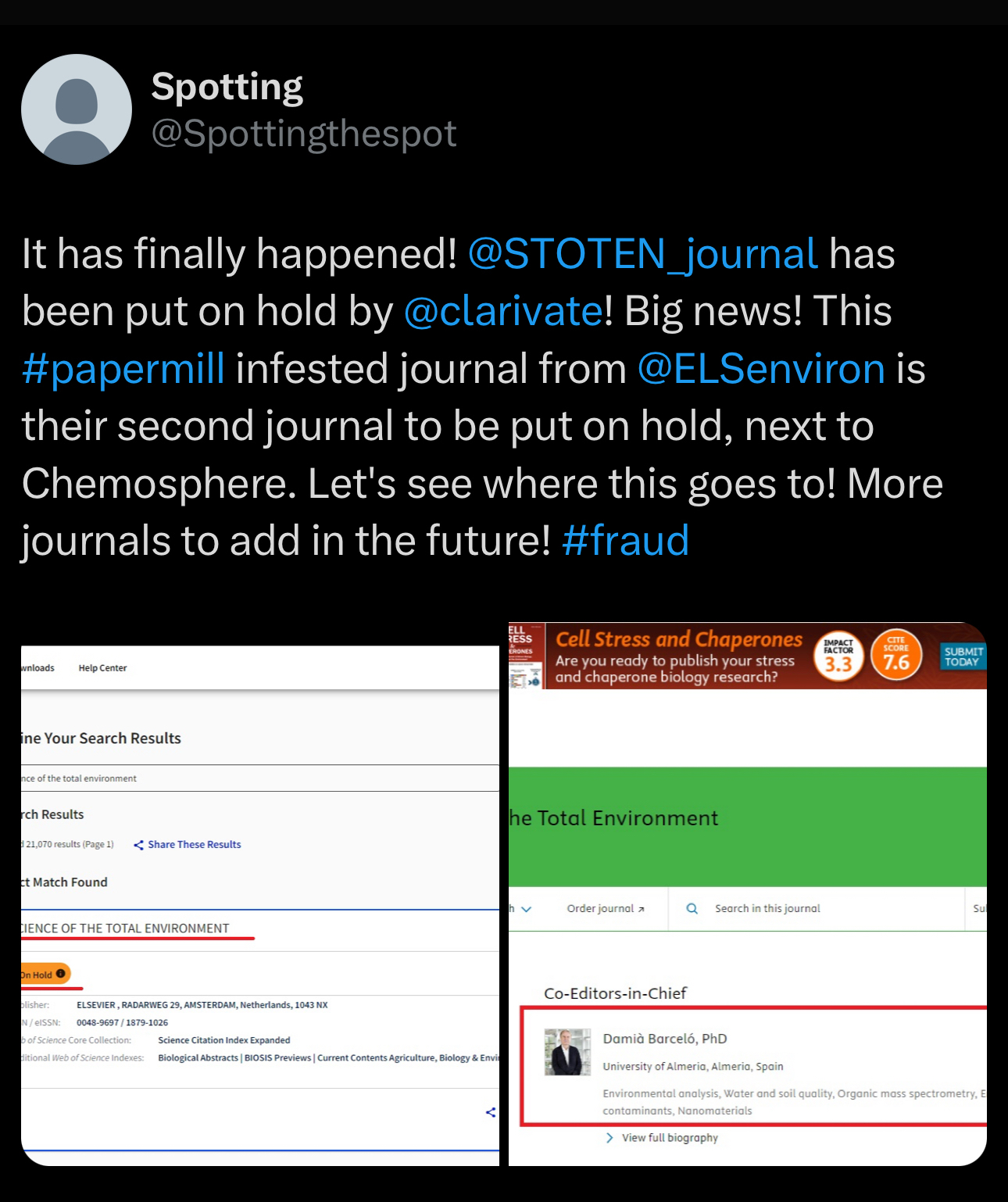The width and height of the screenshot is (1008, 1202).
Task: Visit the @clarivate mention
Action: 504,311
